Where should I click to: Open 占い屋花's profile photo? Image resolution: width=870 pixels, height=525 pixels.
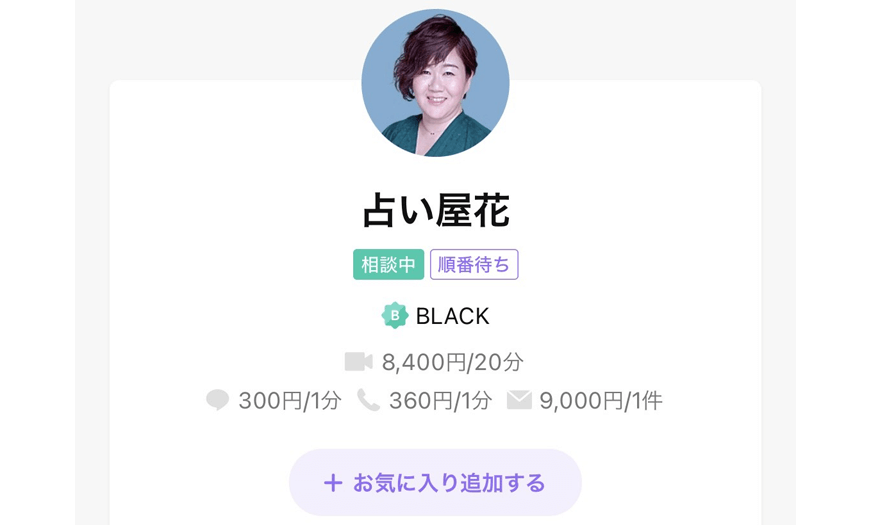pos(435,84)
